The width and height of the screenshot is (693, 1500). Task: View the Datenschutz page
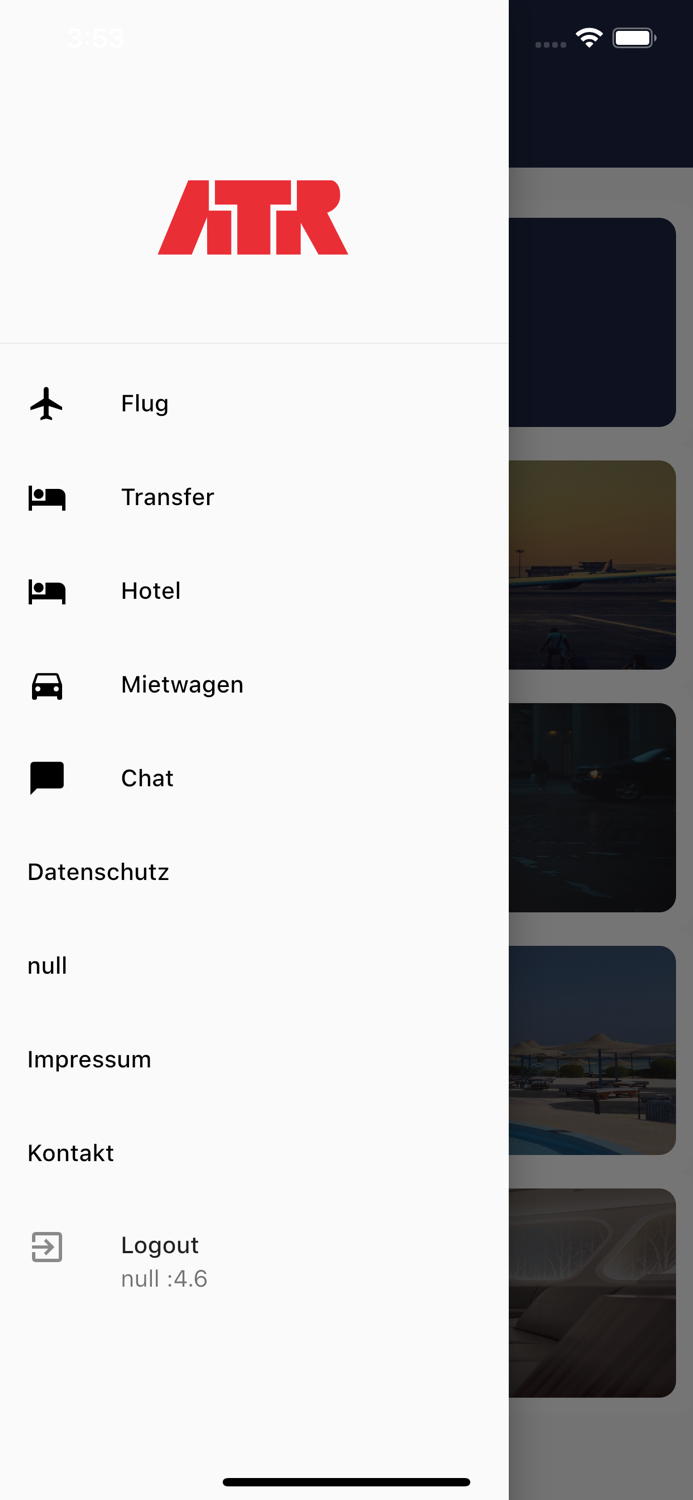[98, 872]
